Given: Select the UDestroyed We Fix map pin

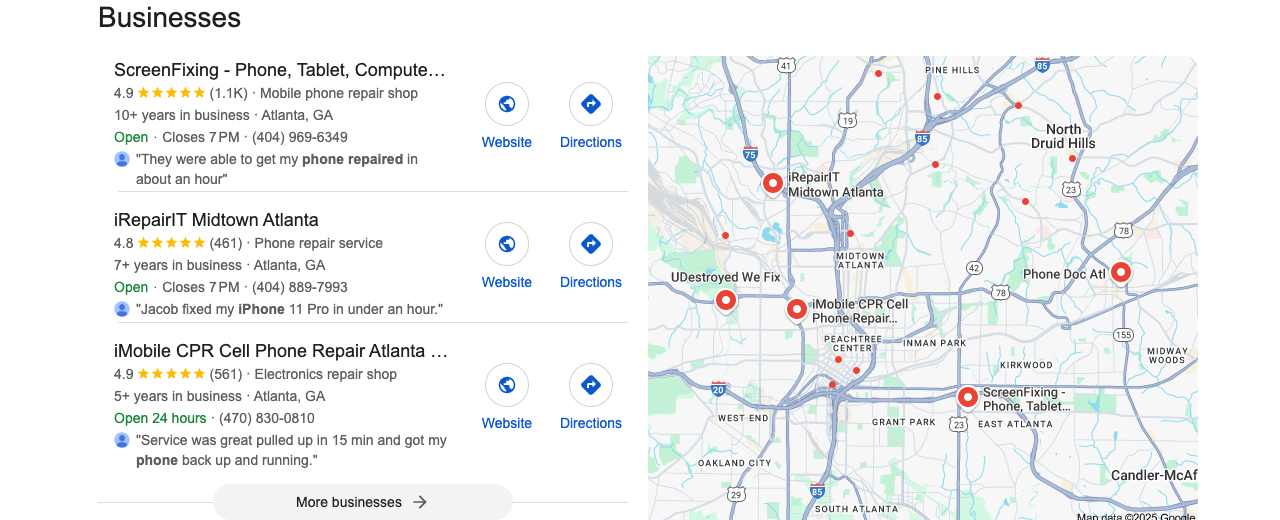Looking at the screenshot, I should point(726,299).
